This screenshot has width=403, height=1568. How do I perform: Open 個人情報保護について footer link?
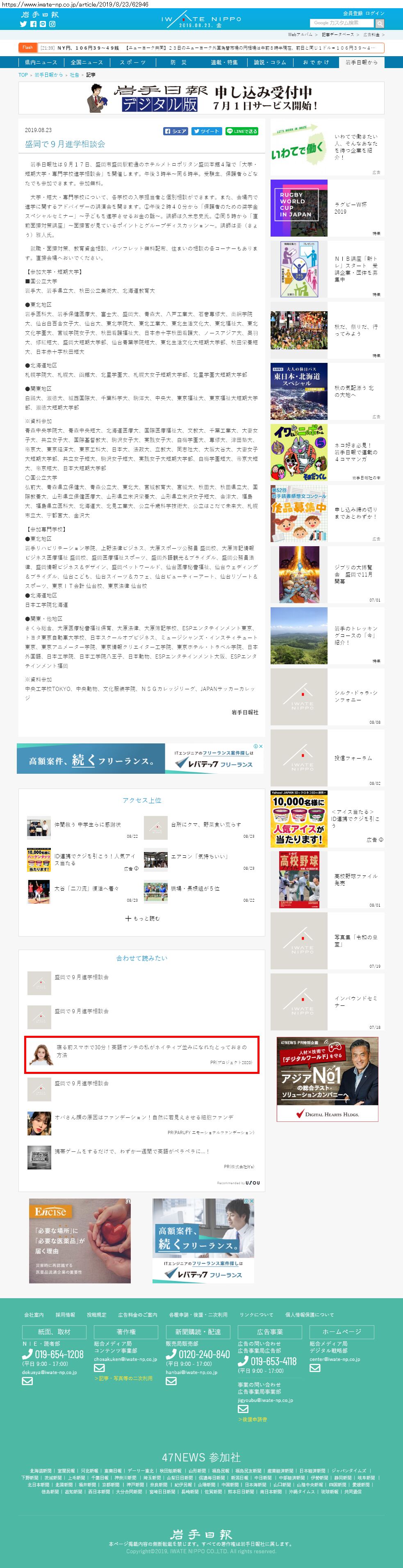pyautogui.click(x=309, y=1314)
